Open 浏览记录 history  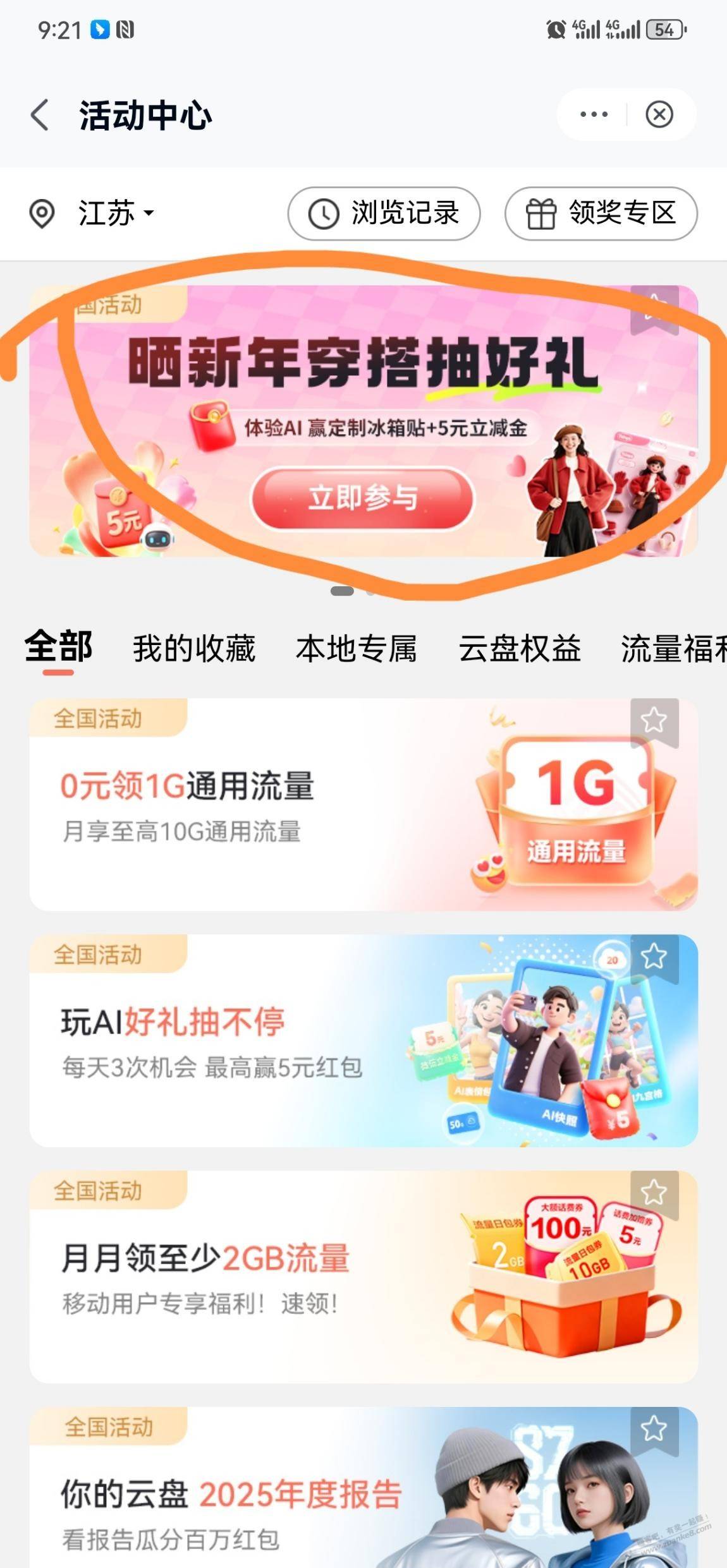[x=384, y=214]
